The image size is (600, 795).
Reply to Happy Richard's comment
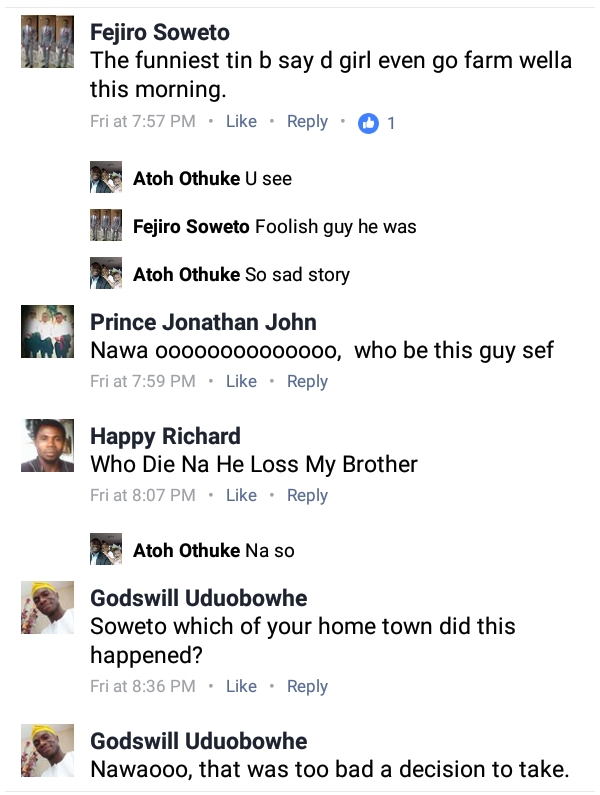click(x=307, y=495)
